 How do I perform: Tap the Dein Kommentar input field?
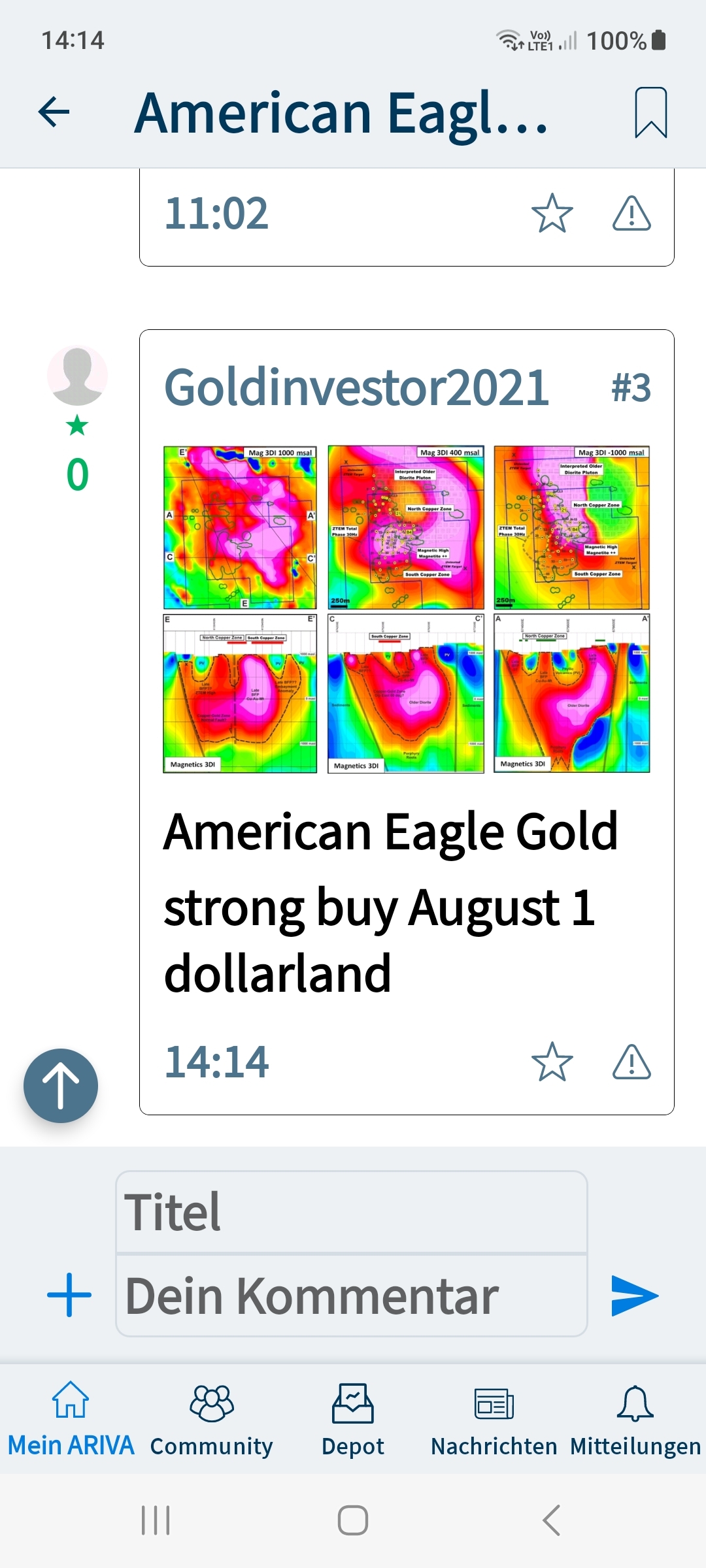pos(352,1297)
